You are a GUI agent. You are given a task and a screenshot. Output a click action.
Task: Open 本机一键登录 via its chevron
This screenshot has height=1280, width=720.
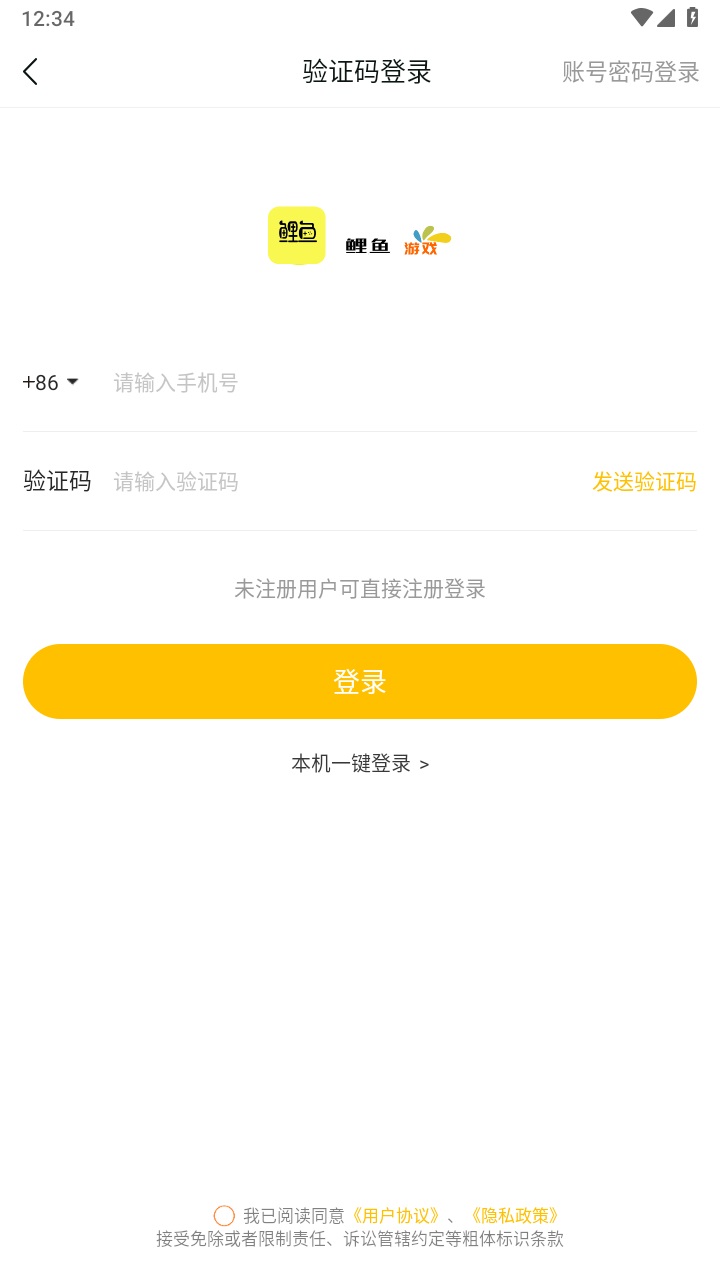click(x=425, y=763)
